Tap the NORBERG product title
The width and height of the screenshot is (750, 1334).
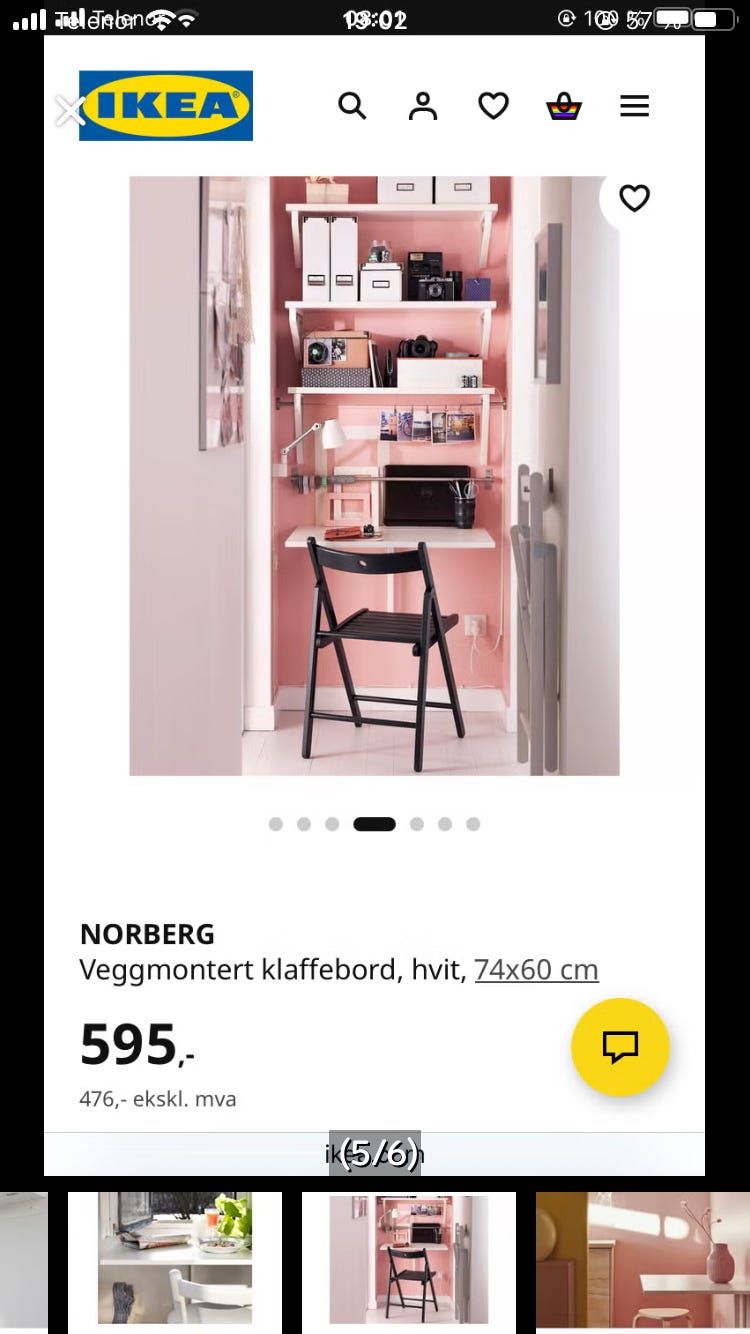(147, 933)
